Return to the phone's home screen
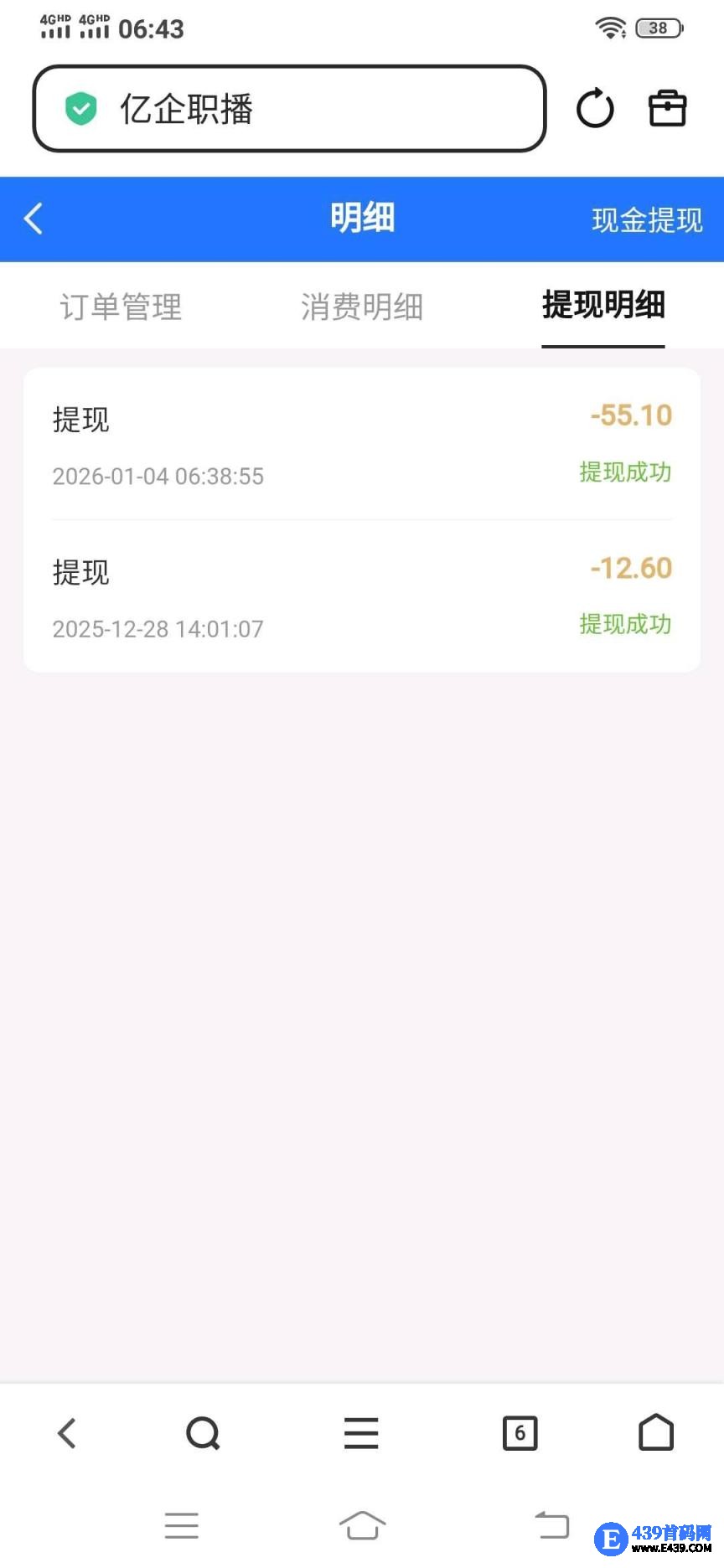724x1568 pixels. 362,1525
